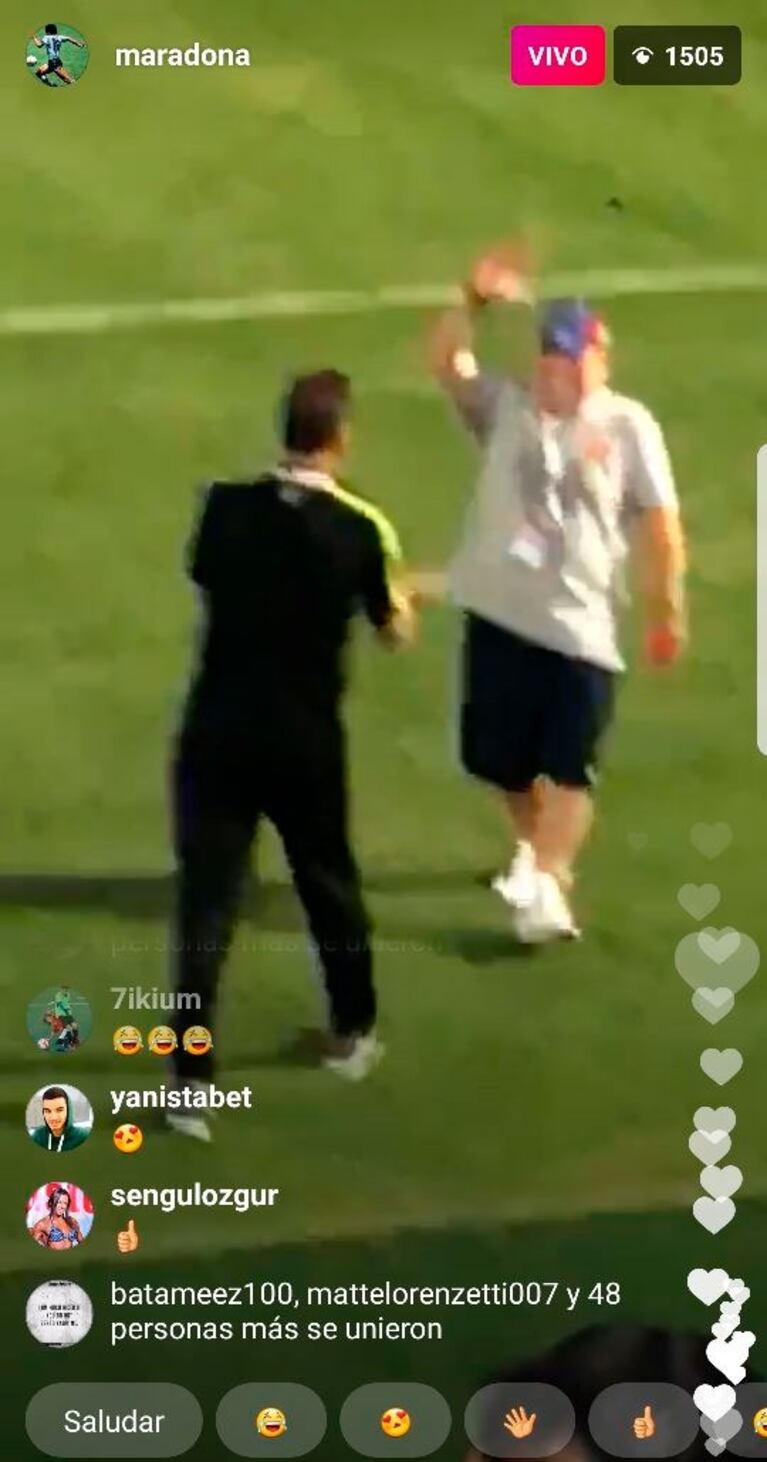Open sengulozgur's comment profile
Image resolution: width=767 pixels, height=1462 pixels.
click(x=59, y=1215)
